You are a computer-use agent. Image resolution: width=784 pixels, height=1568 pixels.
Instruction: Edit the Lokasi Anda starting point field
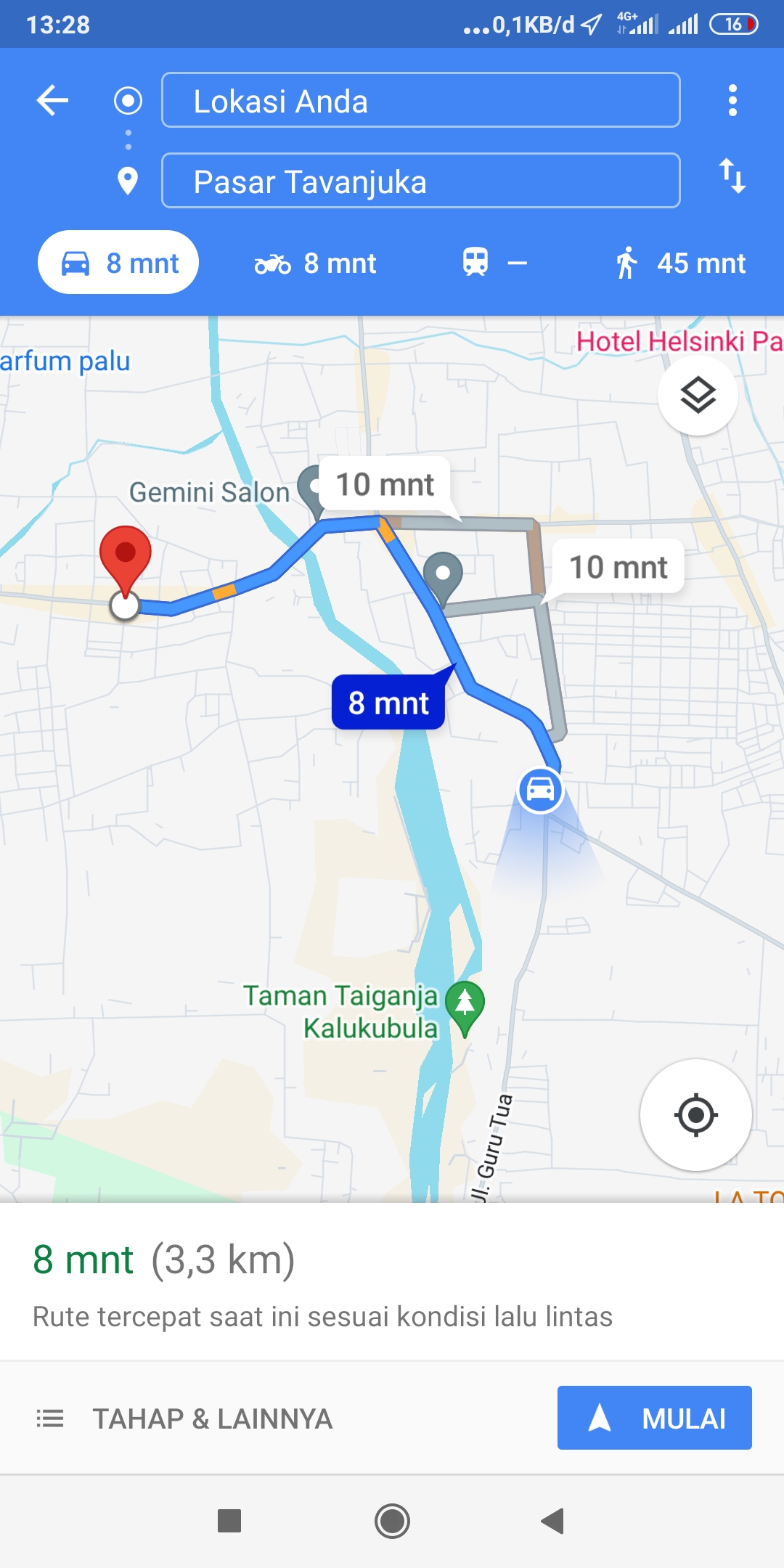pos(421,100)
